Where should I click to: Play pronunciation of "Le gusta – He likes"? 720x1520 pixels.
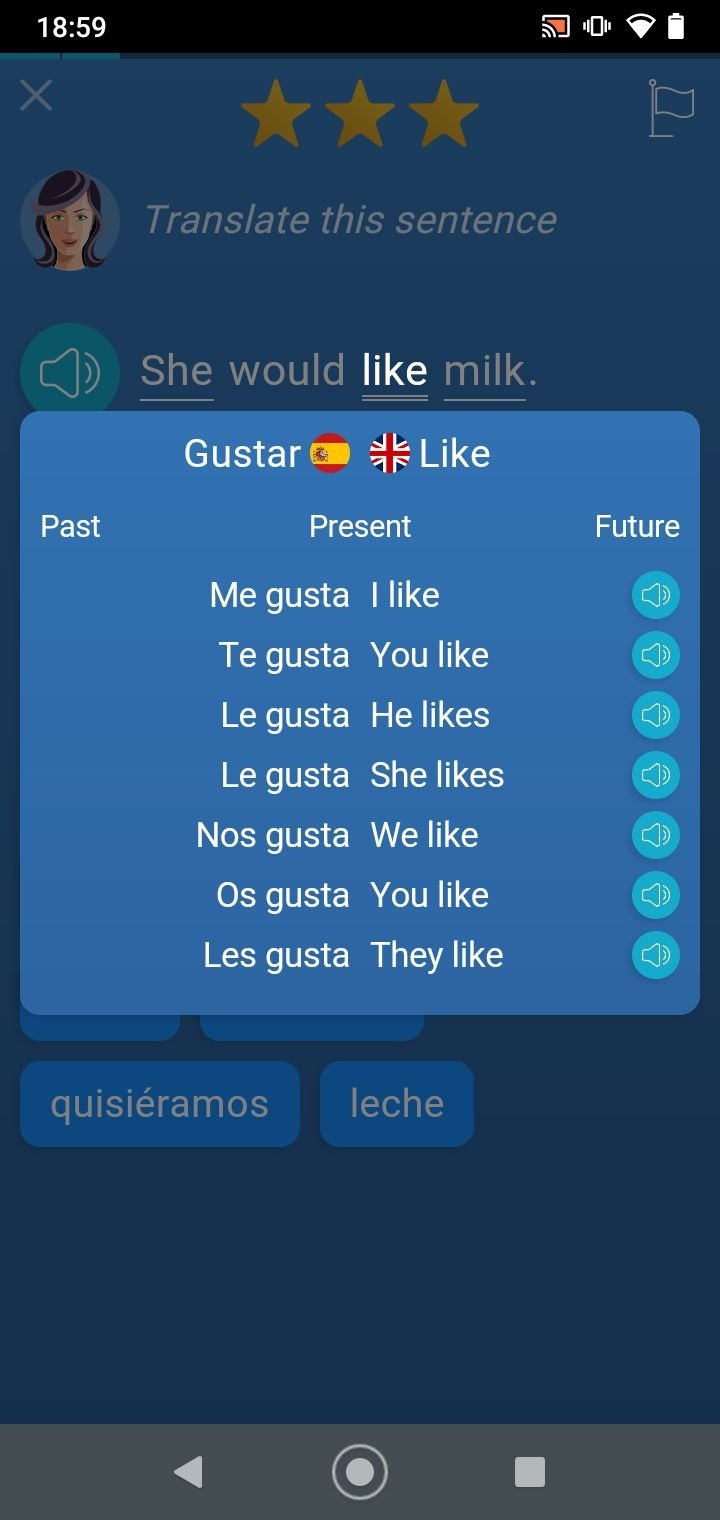656,716
